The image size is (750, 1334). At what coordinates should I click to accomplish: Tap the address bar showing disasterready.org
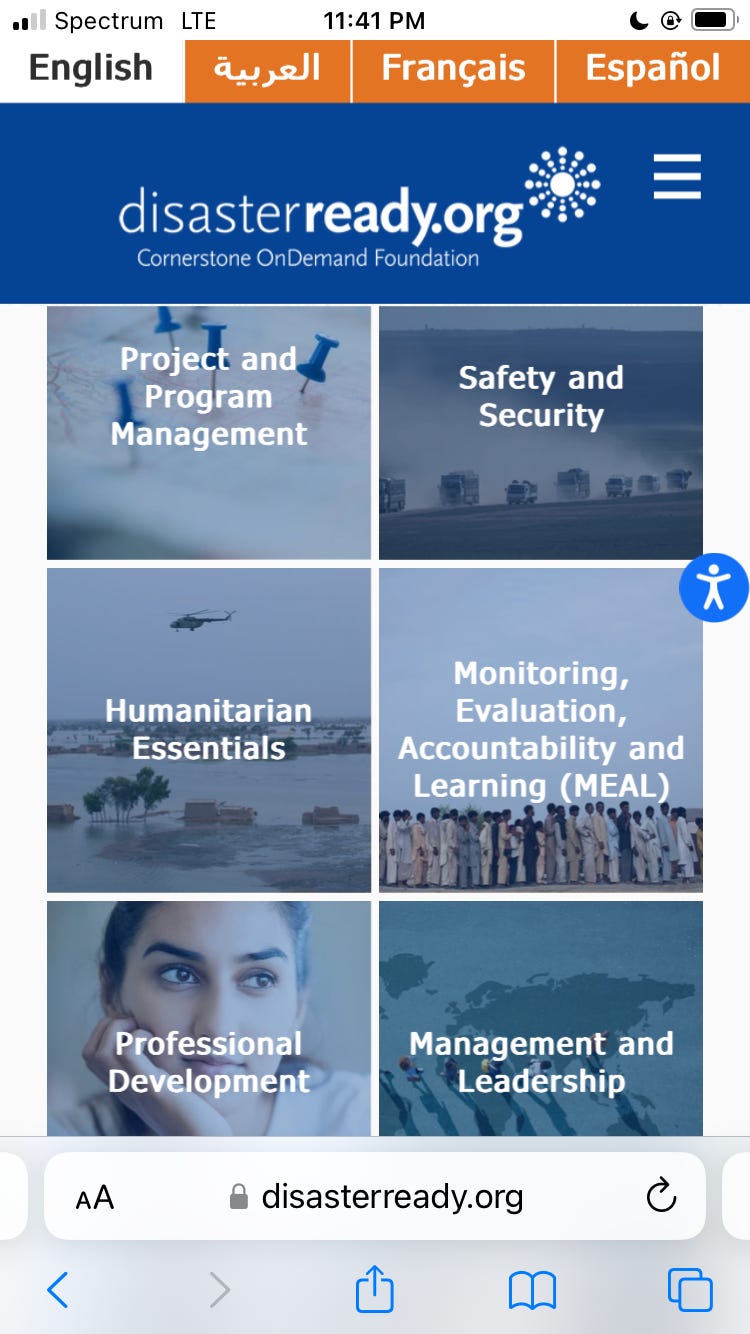pyautogui.click(x=392, y=1196)
